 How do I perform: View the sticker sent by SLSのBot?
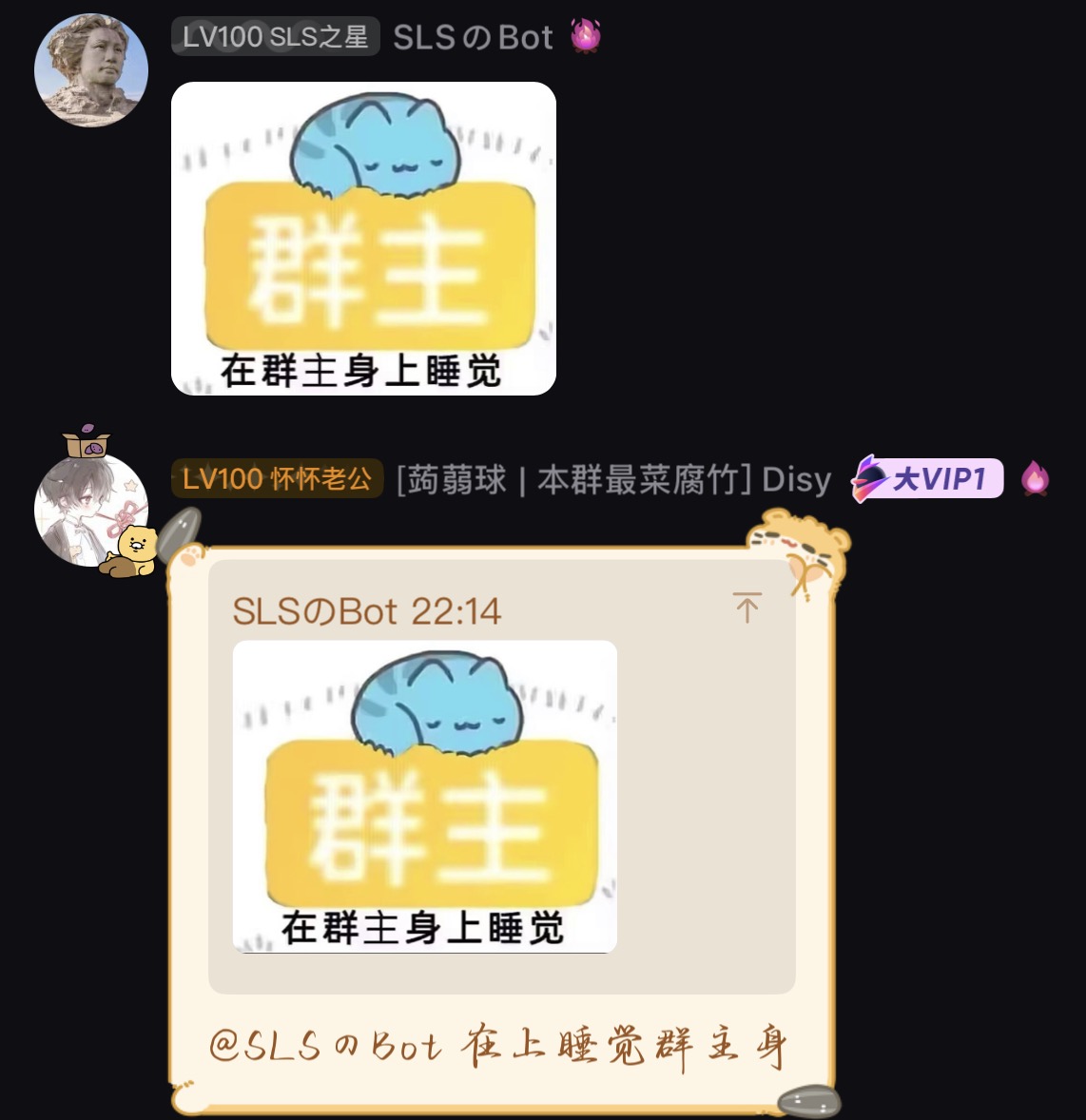point(363,239)
